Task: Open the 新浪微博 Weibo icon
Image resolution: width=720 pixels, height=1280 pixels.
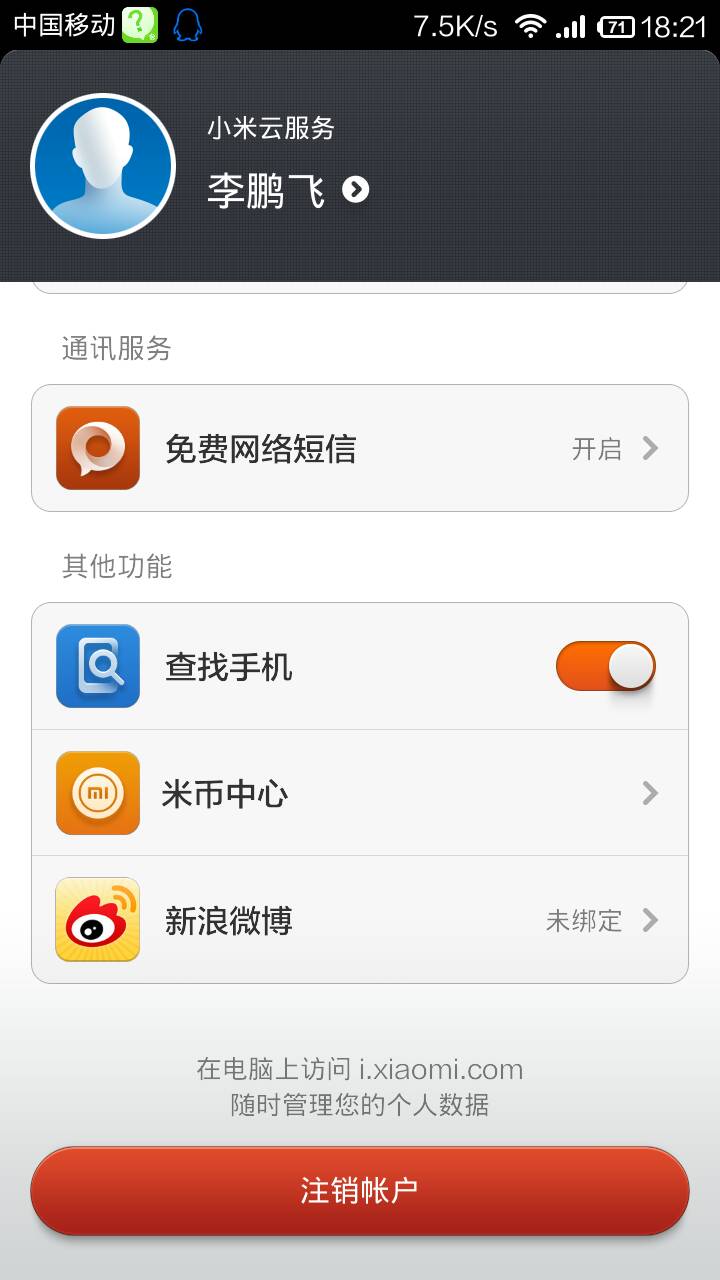Action: (97, 920)
